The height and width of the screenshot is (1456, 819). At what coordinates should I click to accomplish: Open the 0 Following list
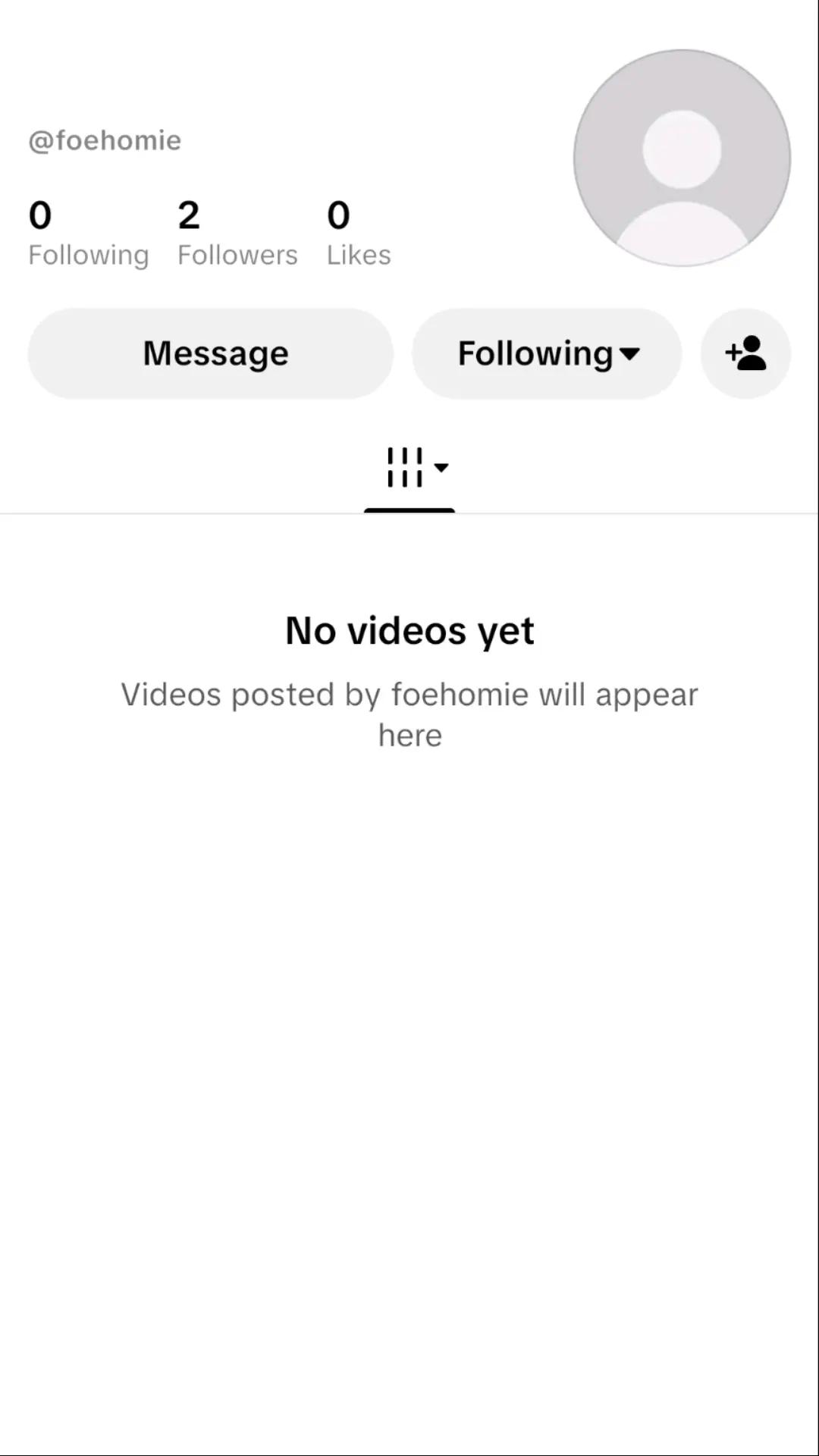pos(88,233)
